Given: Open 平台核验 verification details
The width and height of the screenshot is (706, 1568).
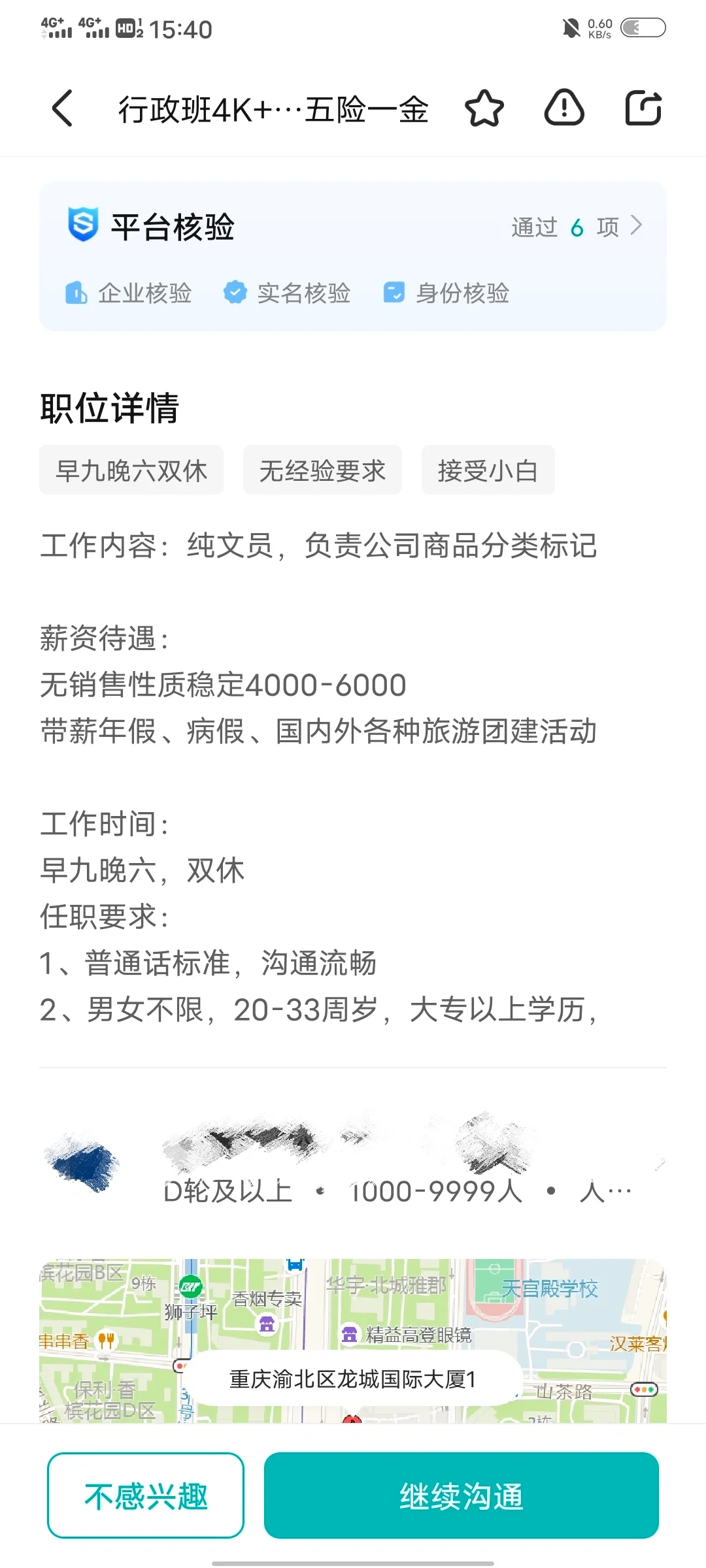Looking at the screenshot, I should (x=353, y=256).
